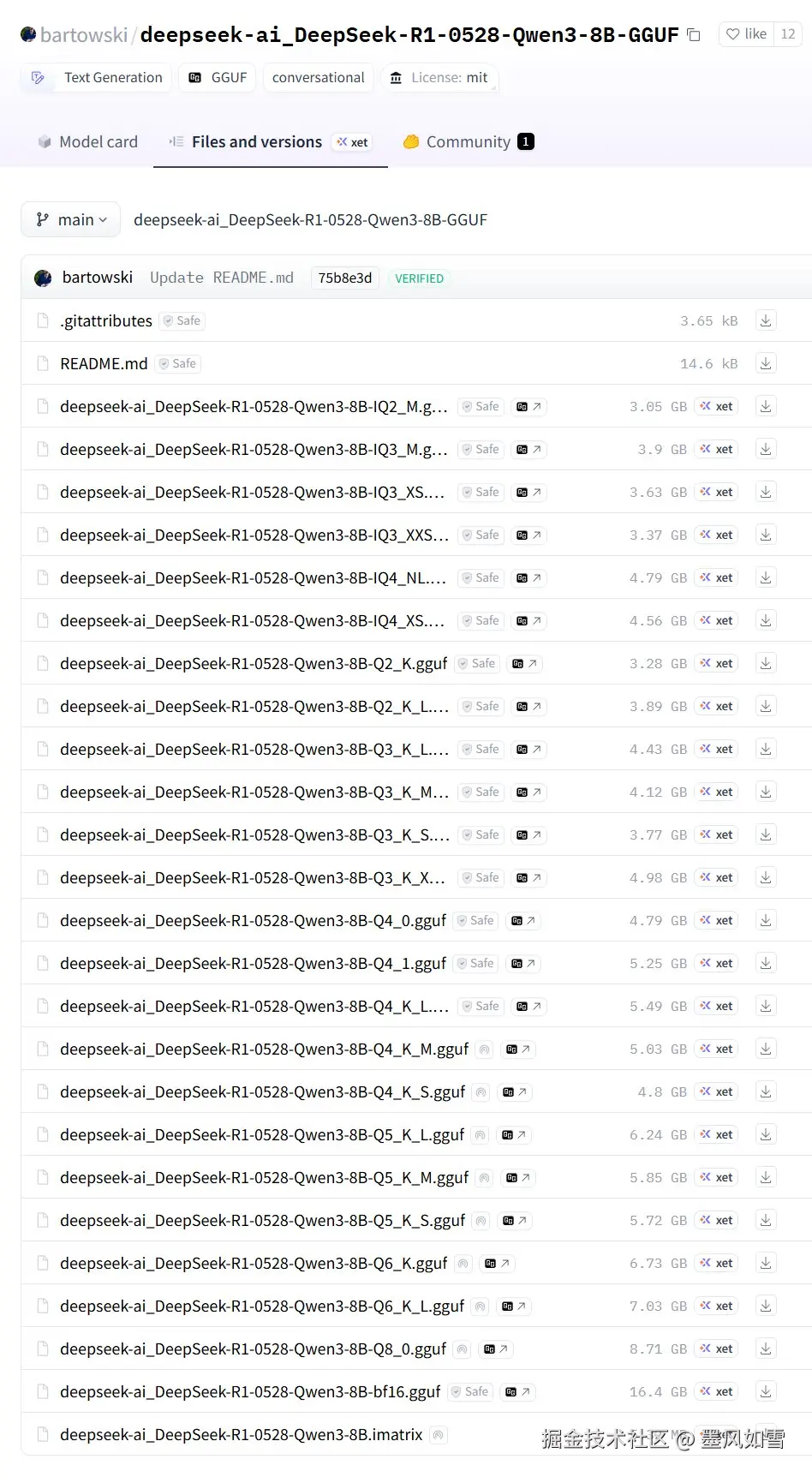Open commit 75b8e3d
812x1477 pixels.
point(344,278)
